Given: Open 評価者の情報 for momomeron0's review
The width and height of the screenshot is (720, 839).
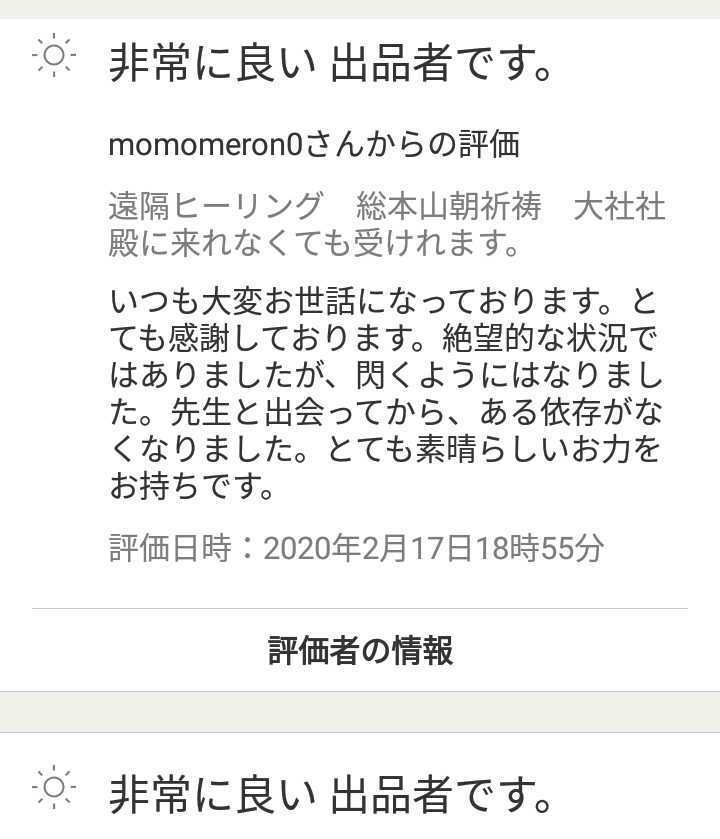Looking at the screenshot, I should tap(360, 650).
